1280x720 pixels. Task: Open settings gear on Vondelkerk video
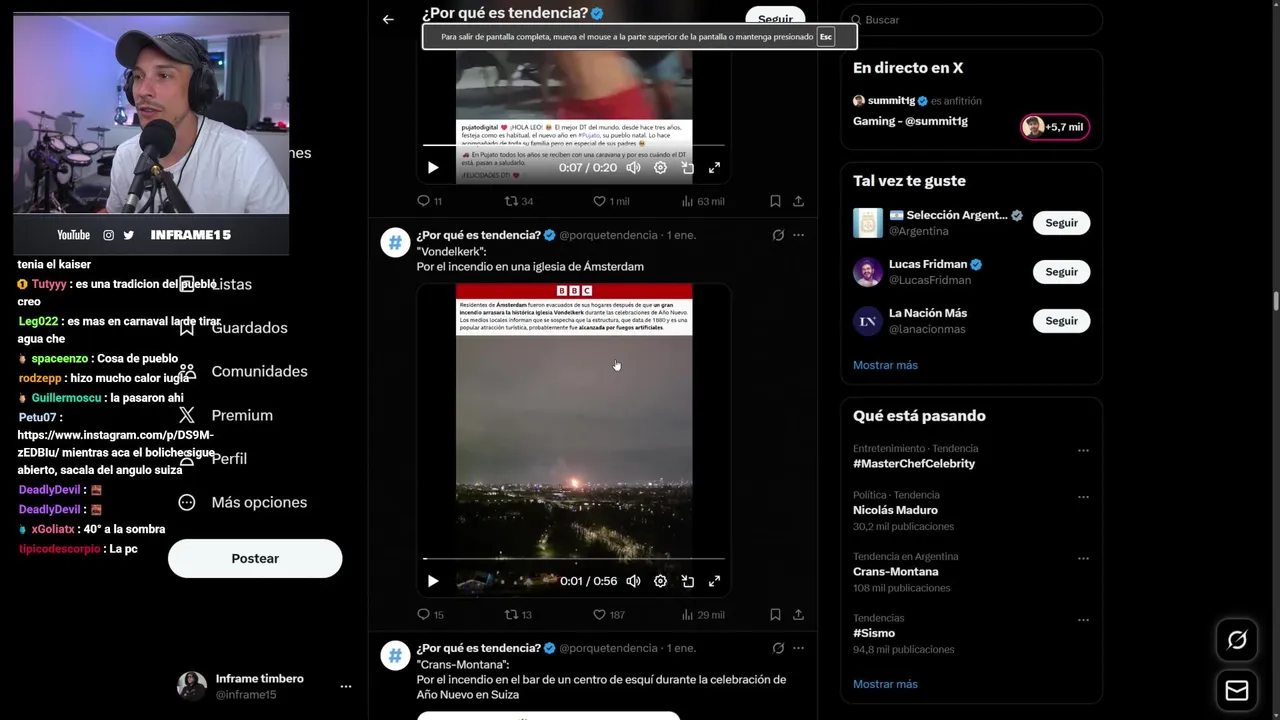[660, 581]
